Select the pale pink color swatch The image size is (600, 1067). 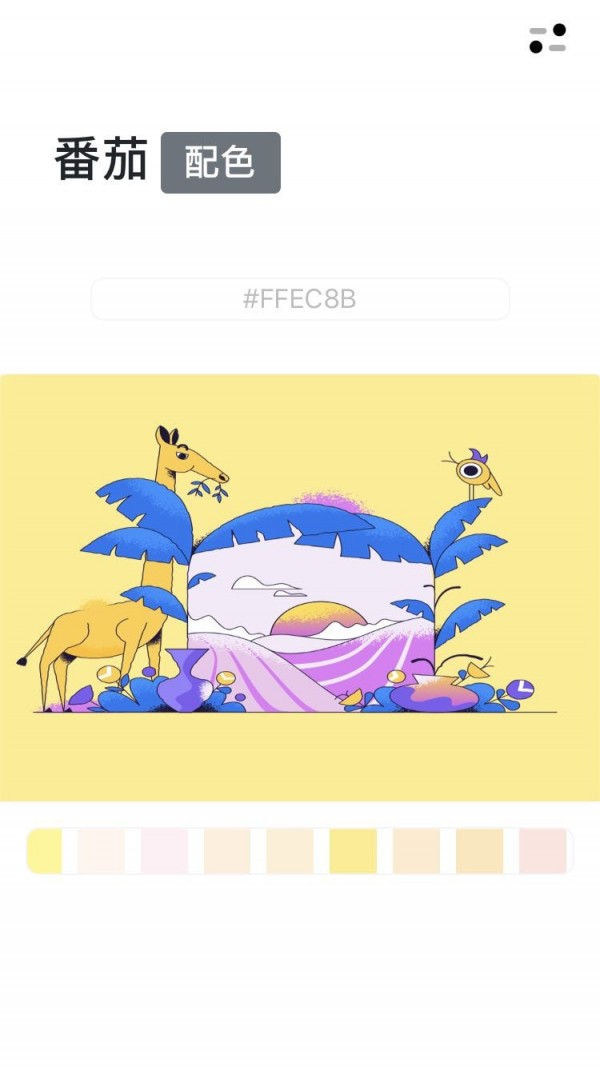[x=164, y=851]
